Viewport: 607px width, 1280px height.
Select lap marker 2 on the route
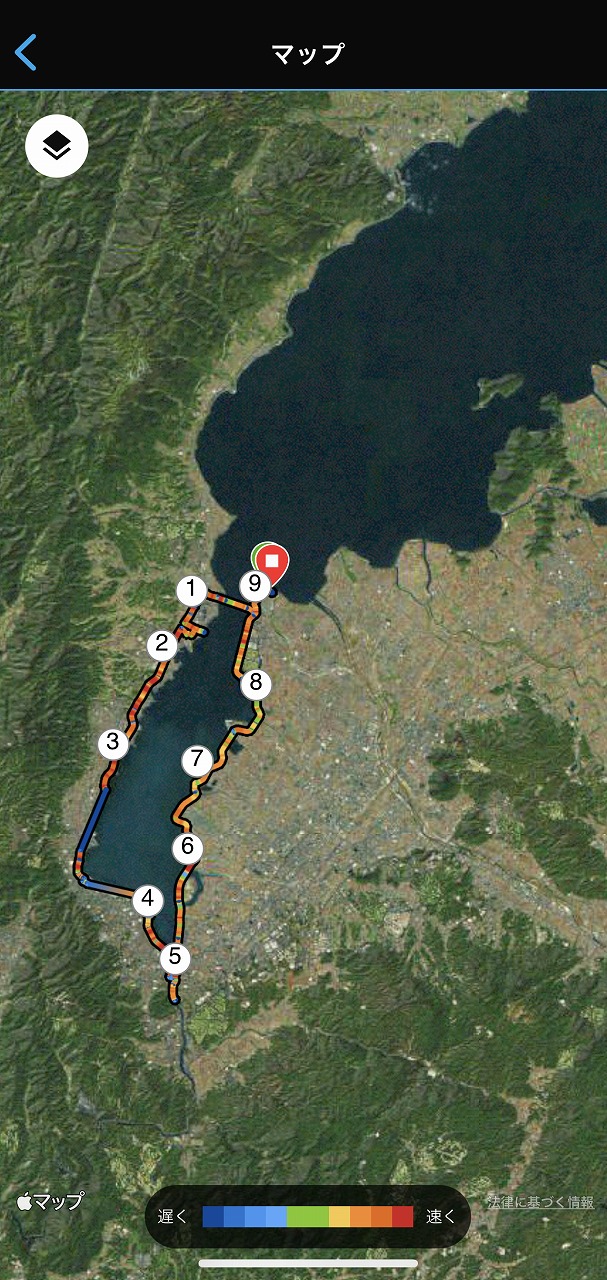(x=161, y=645)
